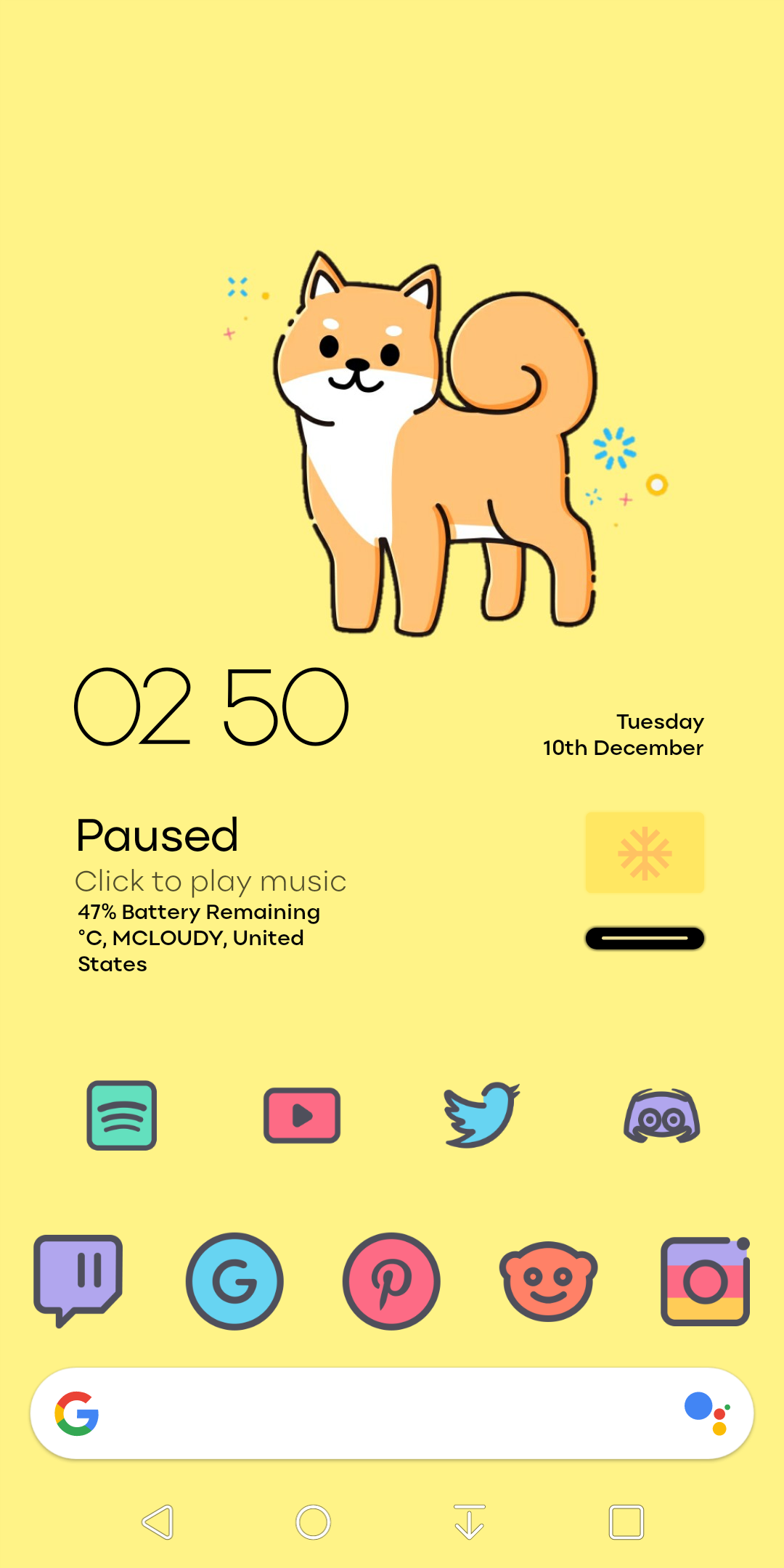
Task: Open the Twitch app
Action: coord(78,1281)
